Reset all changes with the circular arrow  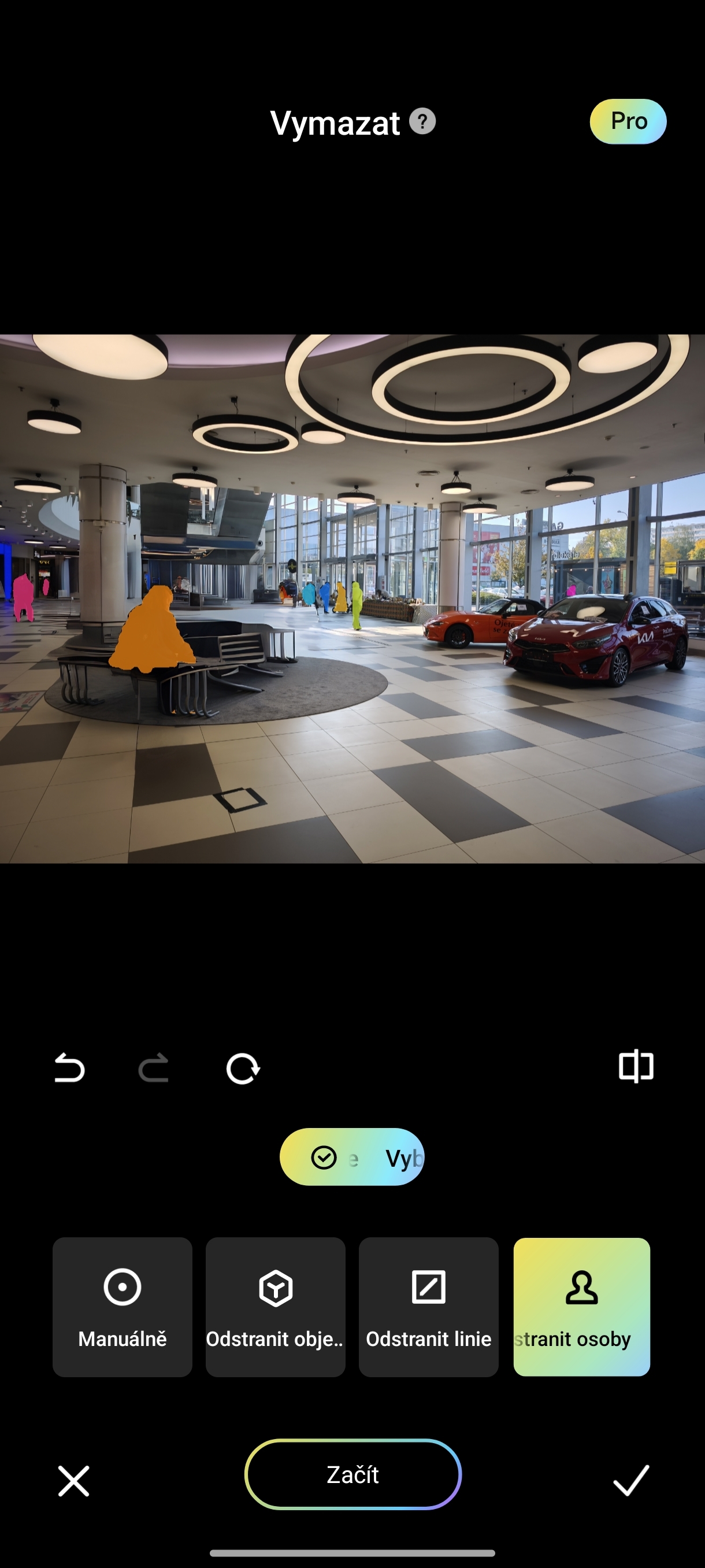[243, 1068]
